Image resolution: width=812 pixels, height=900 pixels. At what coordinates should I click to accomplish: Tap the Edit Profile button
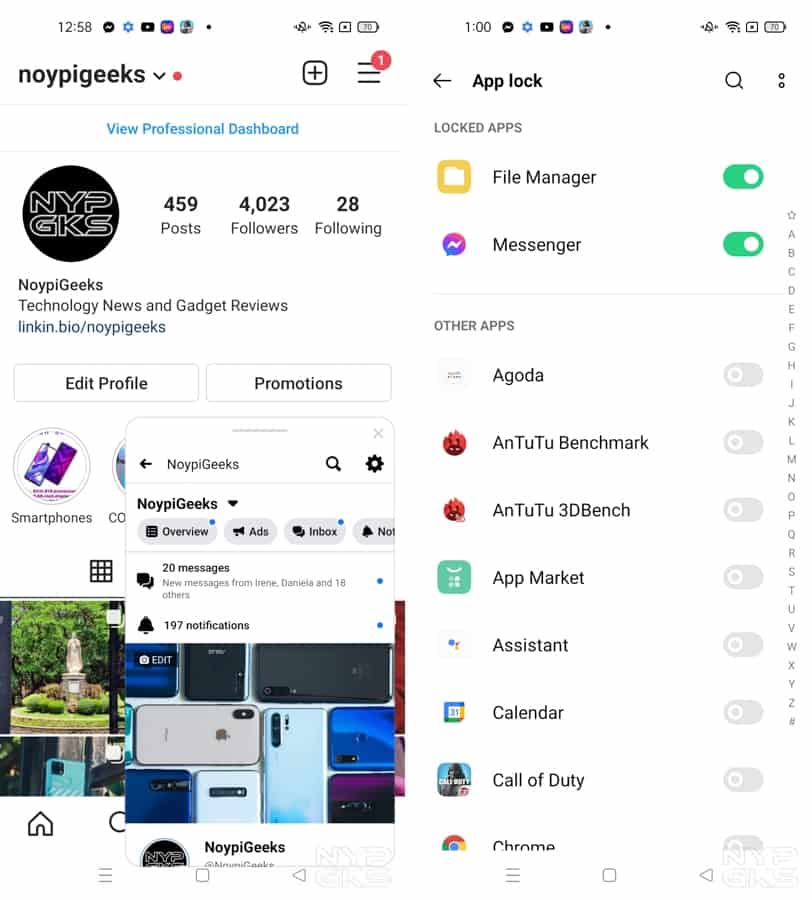pos(106,383)
